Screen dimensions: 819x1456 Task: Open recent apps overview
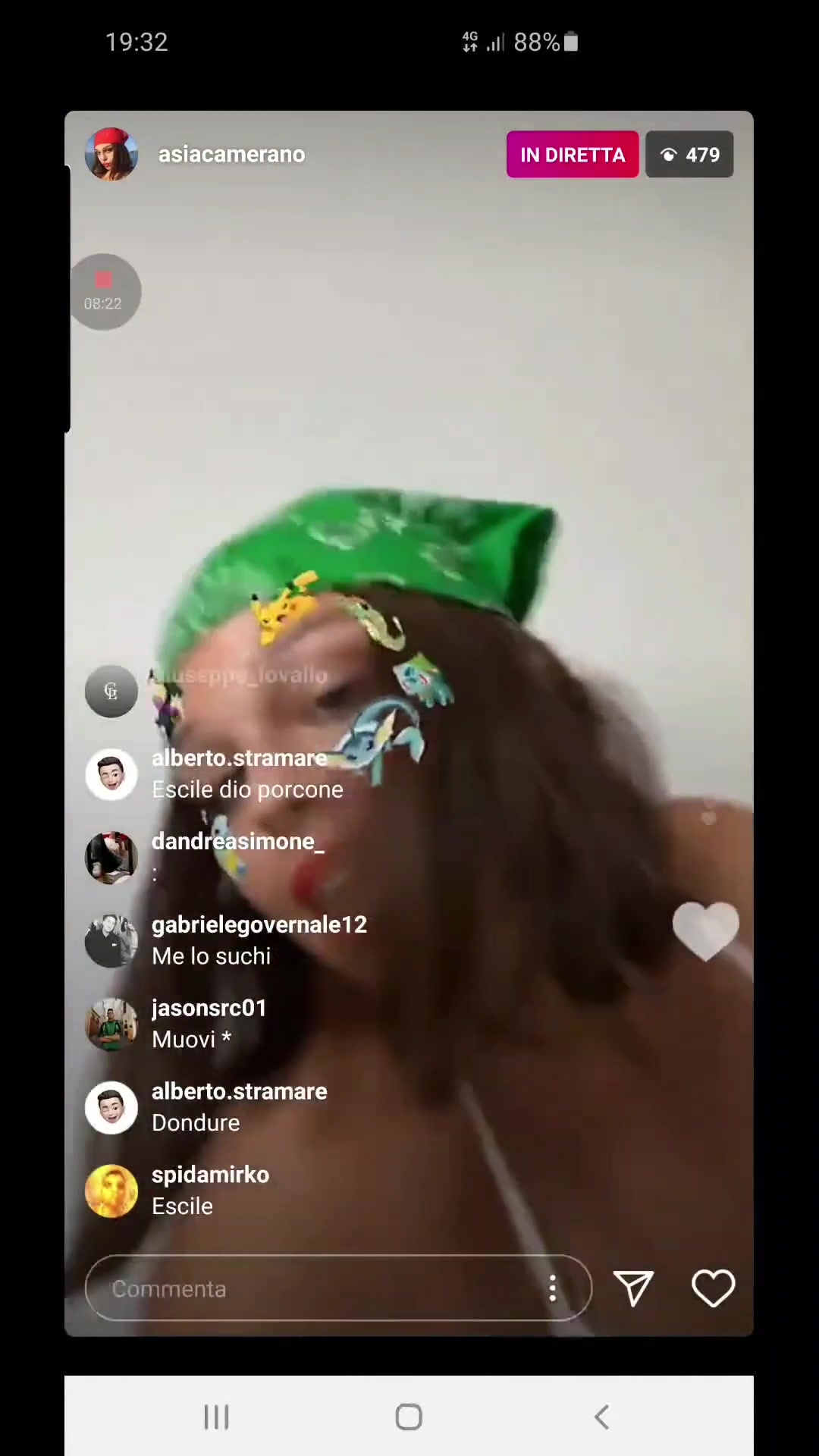coord(216,1417)
